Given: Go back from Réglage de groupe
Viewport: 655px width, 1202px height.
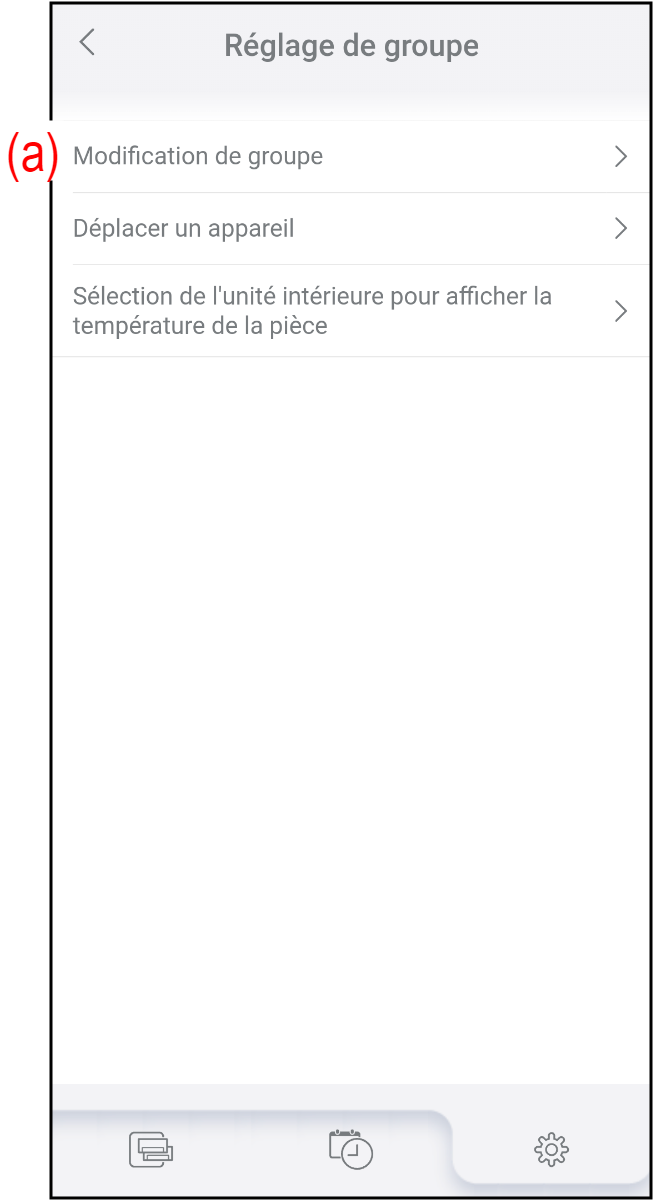Looking at the screenshot, I should coord(88,43).
